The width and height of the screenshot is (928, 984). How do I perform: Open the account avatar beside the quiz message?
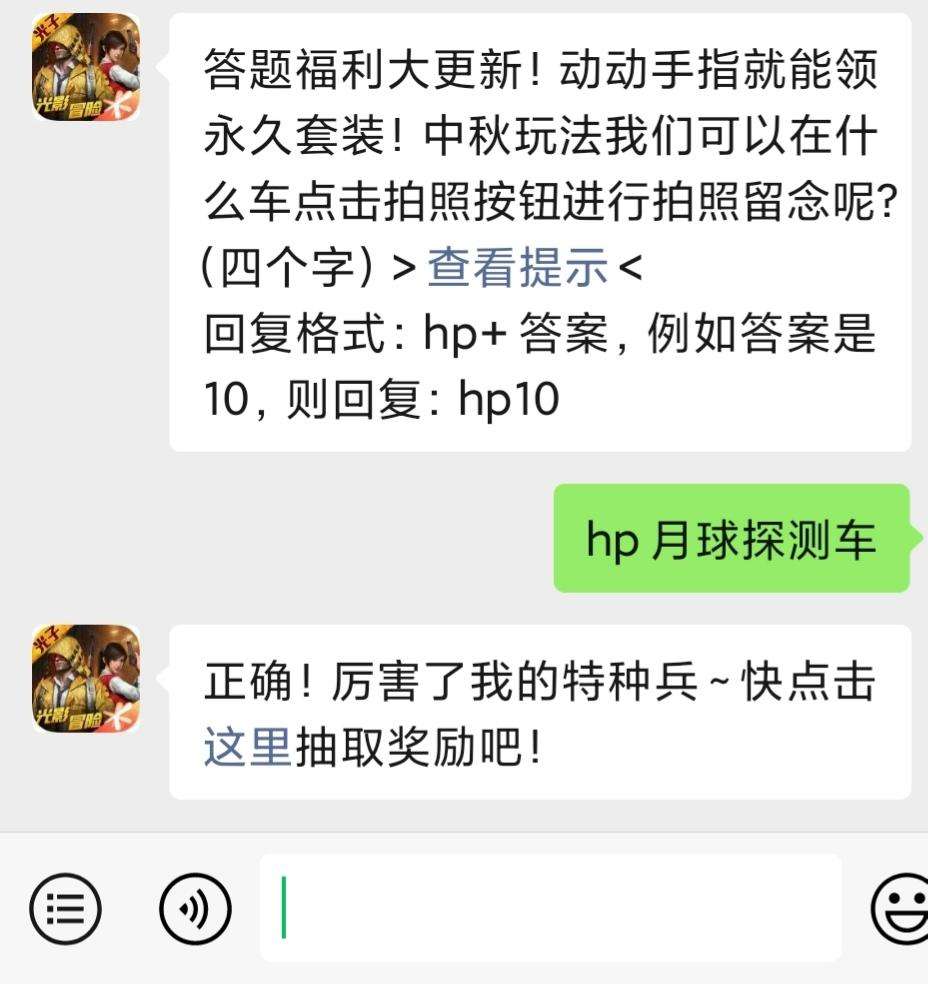[x=86, y=68]
